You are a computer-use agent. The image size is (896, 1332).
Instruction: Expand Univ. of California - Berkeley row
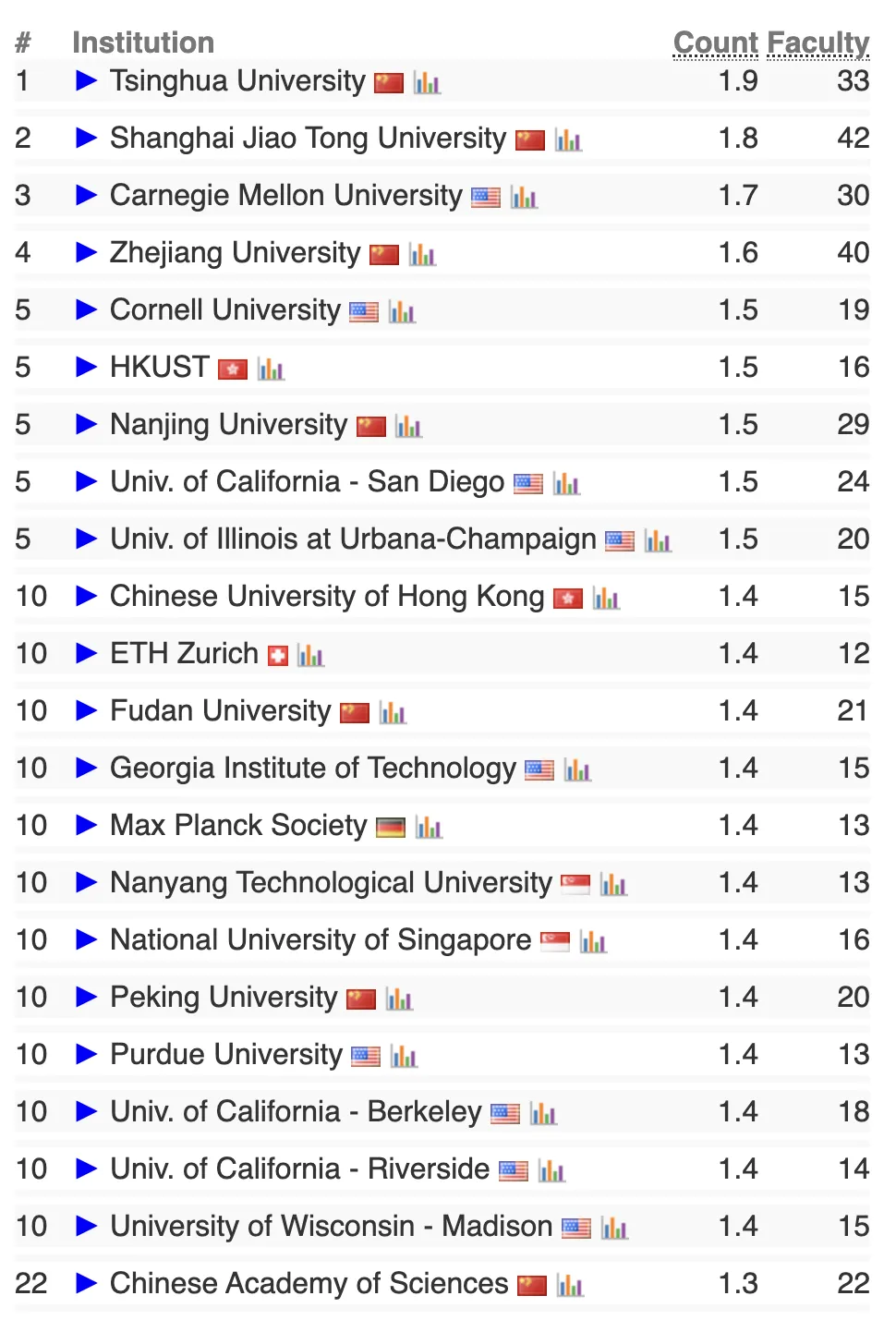coord(86,1112)
